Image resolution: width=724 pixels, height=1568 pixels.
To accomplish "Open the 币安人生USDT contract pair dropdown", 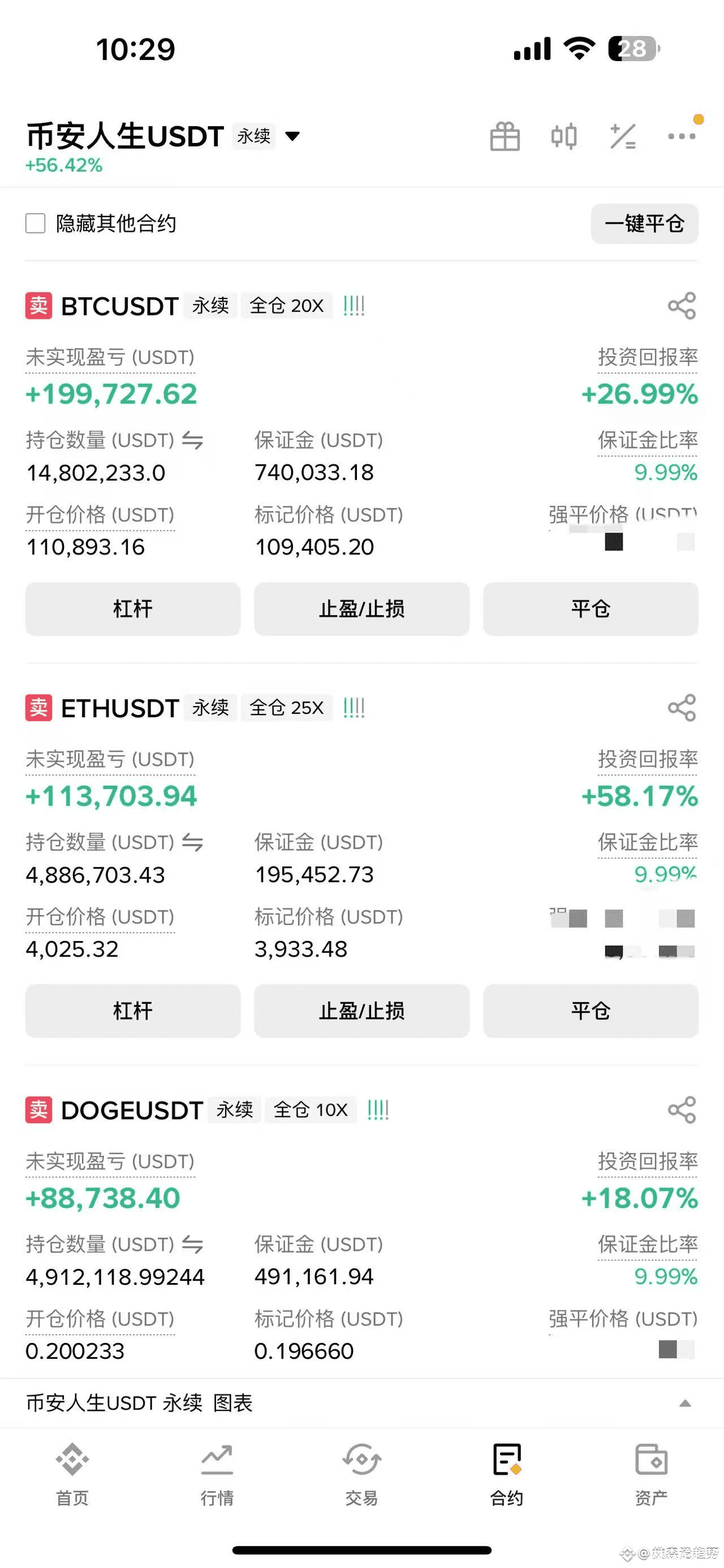I will pyautogui.click(x=293, y=136).
